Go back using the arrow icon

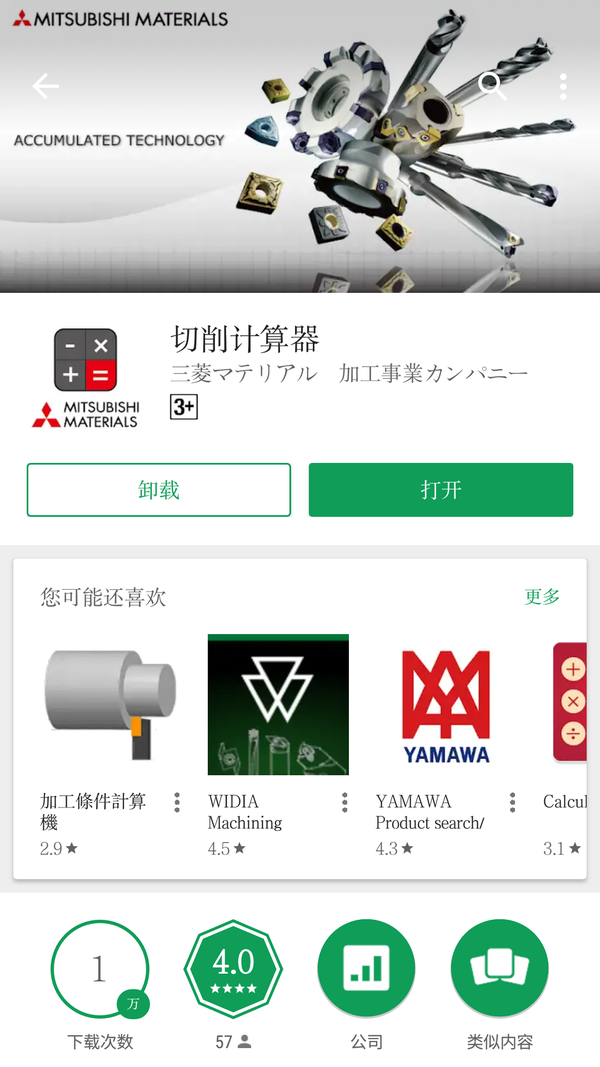pos(46,86)
